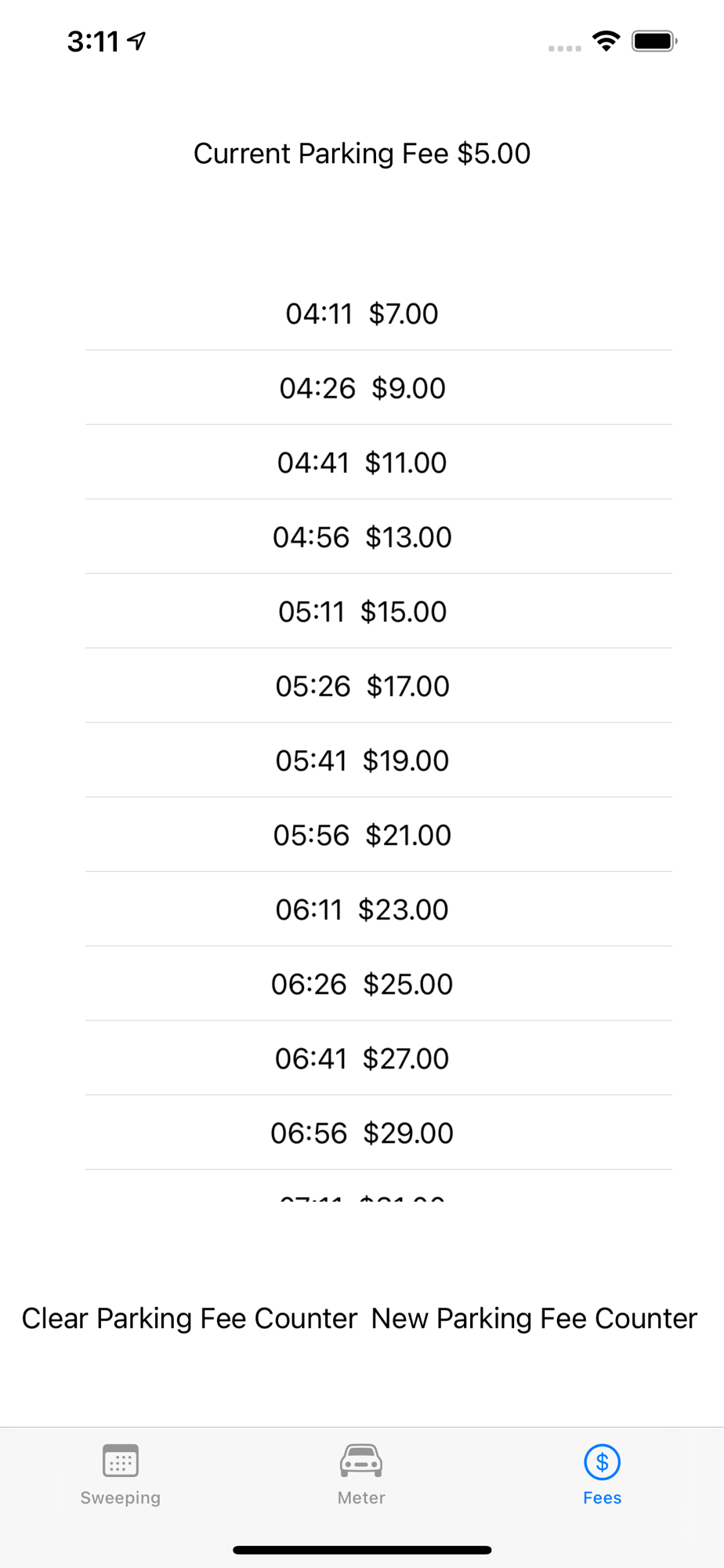724x1568 pixels.
Task: Open the Meter tab
Action: point(361,1474)
